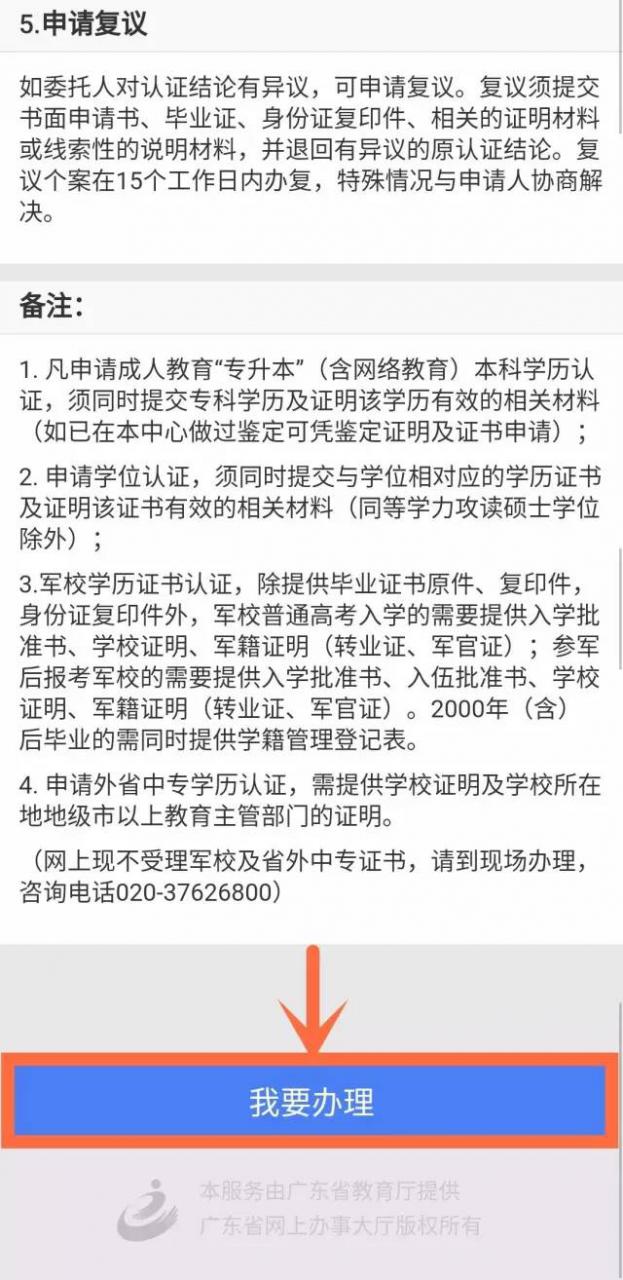This screenshot has height=1280, width=623.
Task: Tap the 我要办理 button
Action: (311, 1101)
